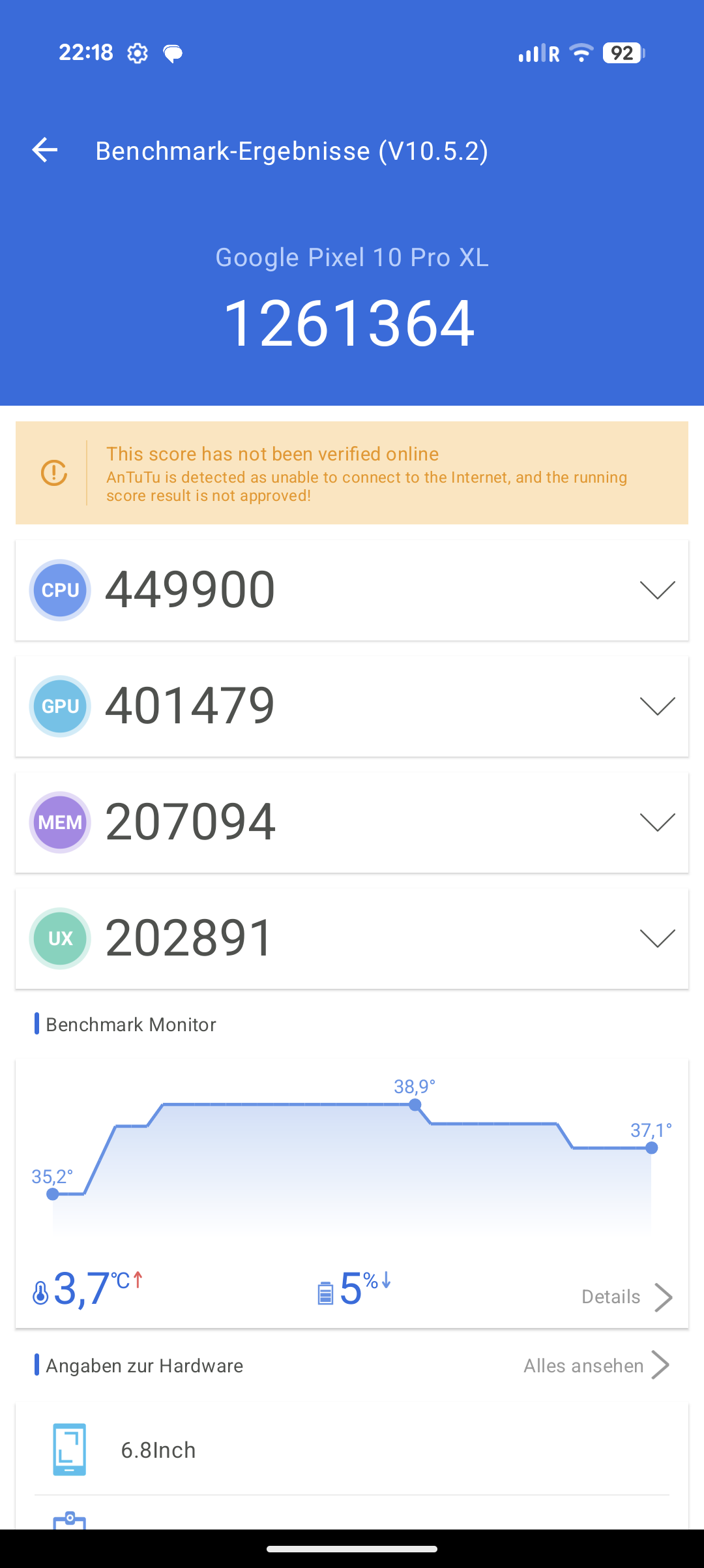Viewport: 704px width, 1568px height.
Task: Expand the UX score section
Action: click(657, 938)
